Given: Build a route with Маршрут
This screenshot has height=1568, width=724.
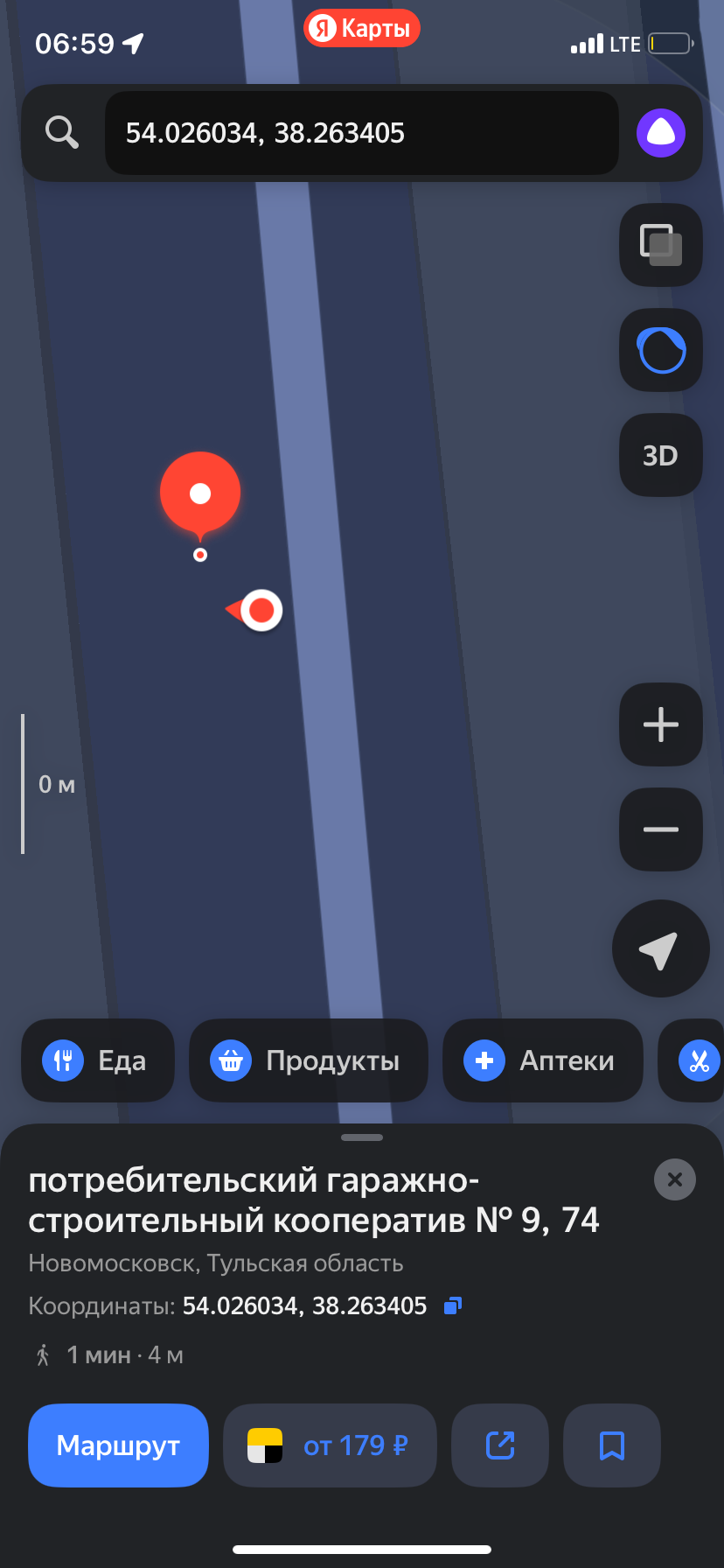Looking at the screenshot, I should [x=118, y=1445].
